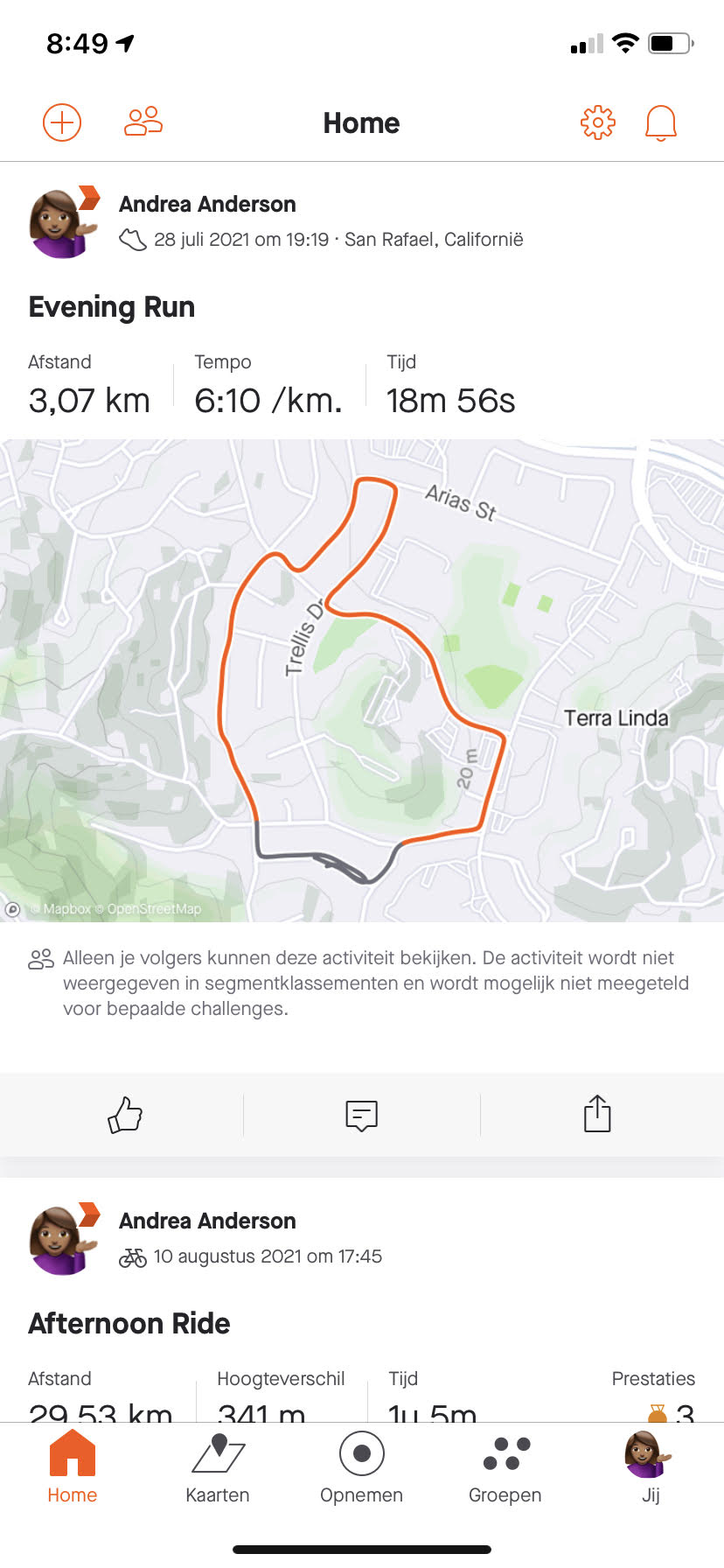Open the Evening Run route map
724x1568 pixels.
(362, 680)
